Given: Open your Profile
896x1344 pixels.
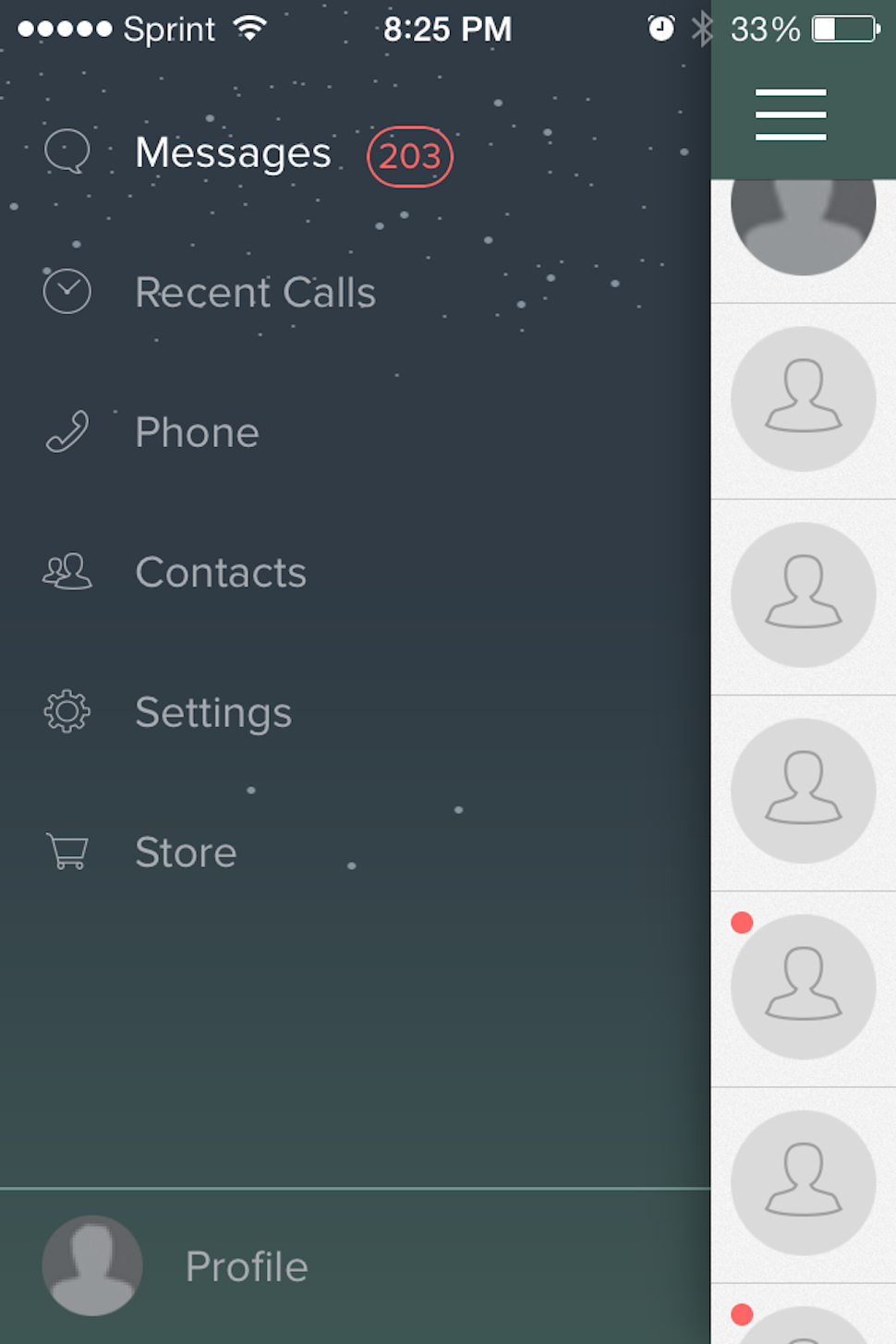Looking at the screenshot, I should 246,1266.
